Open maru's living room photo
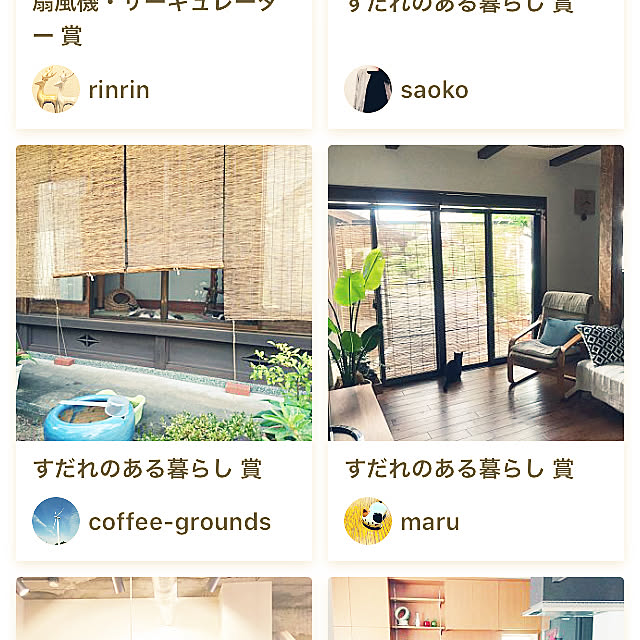This screenshot has height=640, width=640. pyautogui.click(x=476, y=293)
